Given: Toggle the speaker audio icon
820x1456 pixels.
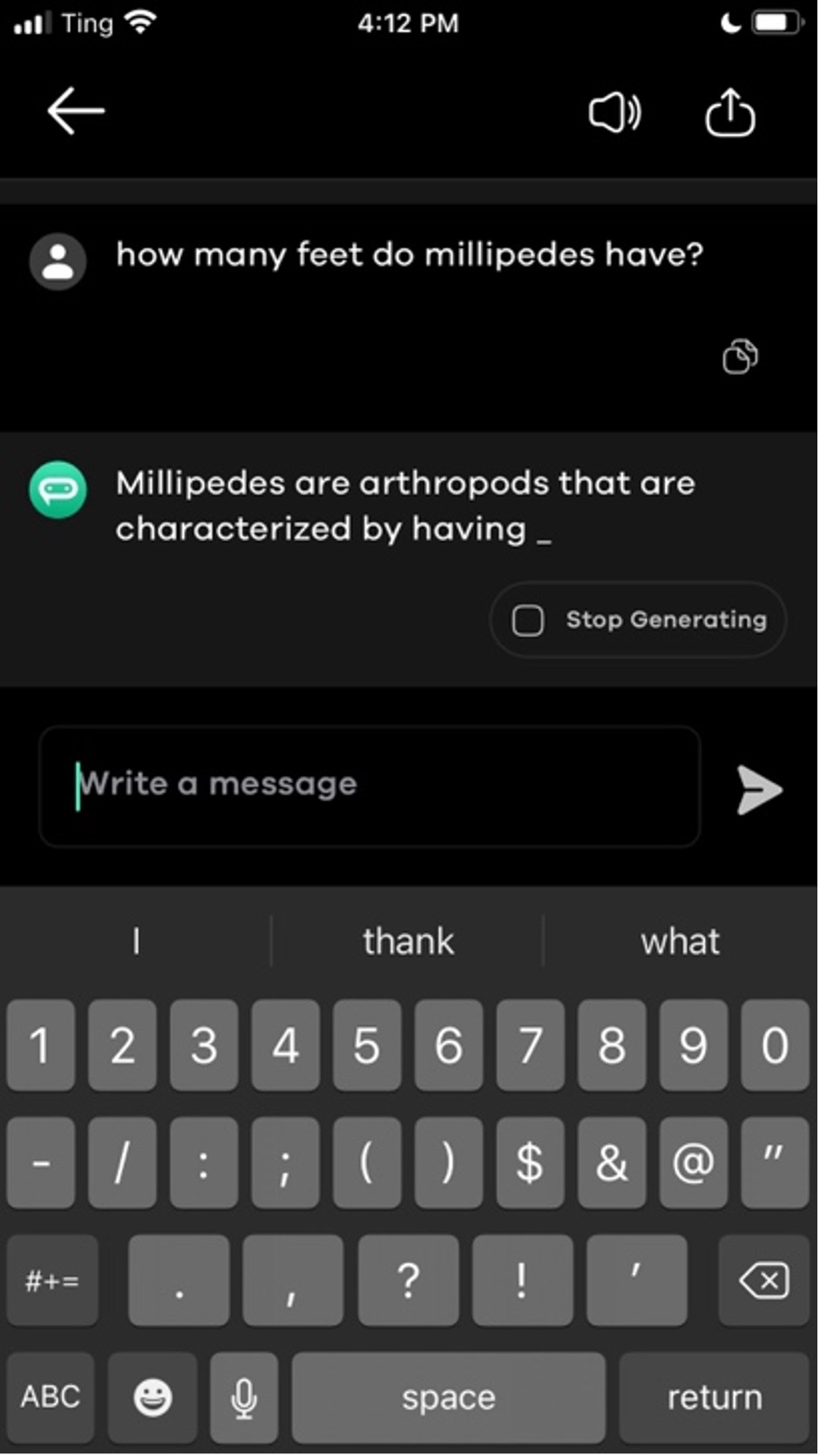Looking at the screenshot, I should coord(614,112).
